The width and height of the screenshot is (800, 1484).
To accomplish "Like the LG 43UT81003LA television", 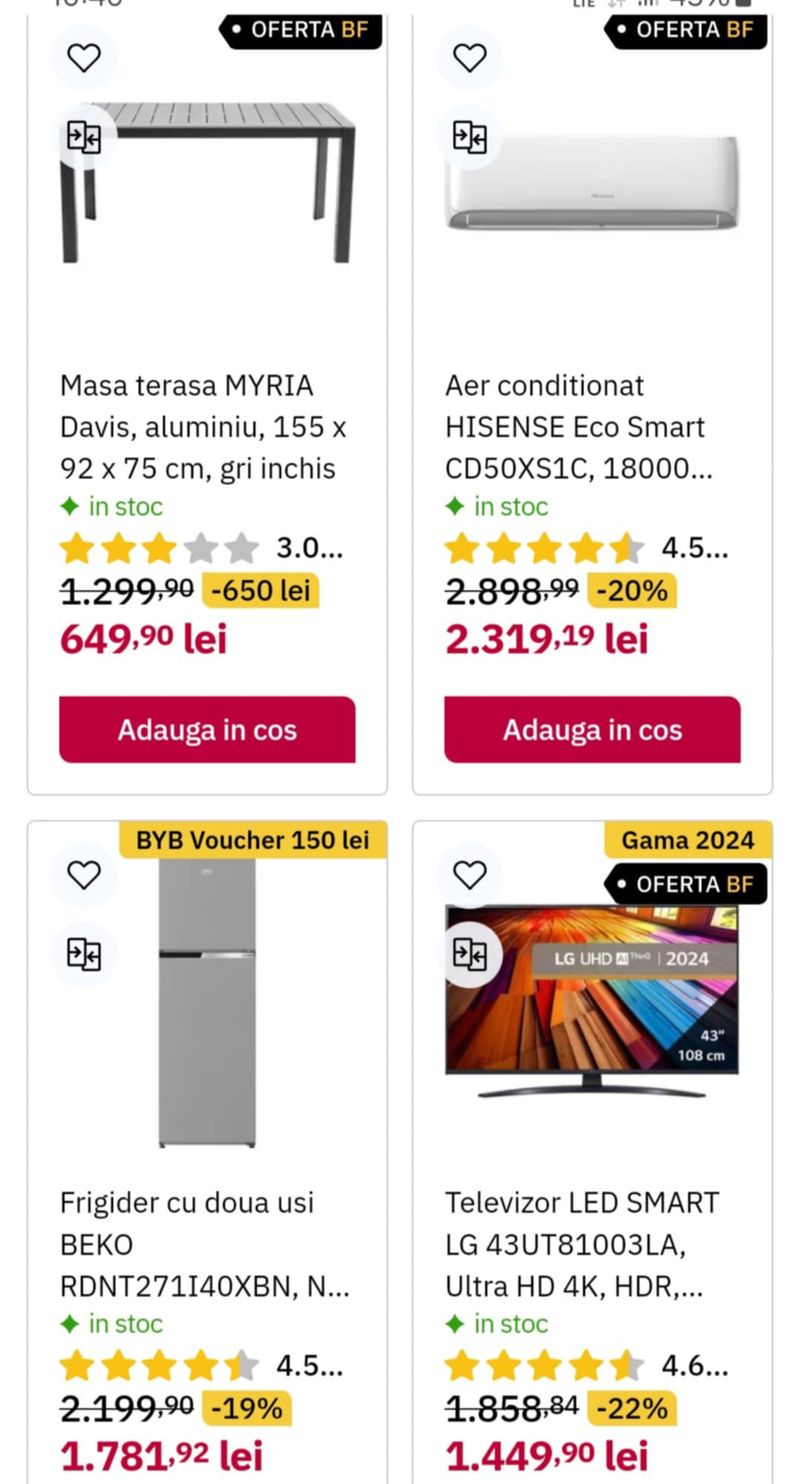I will coord(470,875).
